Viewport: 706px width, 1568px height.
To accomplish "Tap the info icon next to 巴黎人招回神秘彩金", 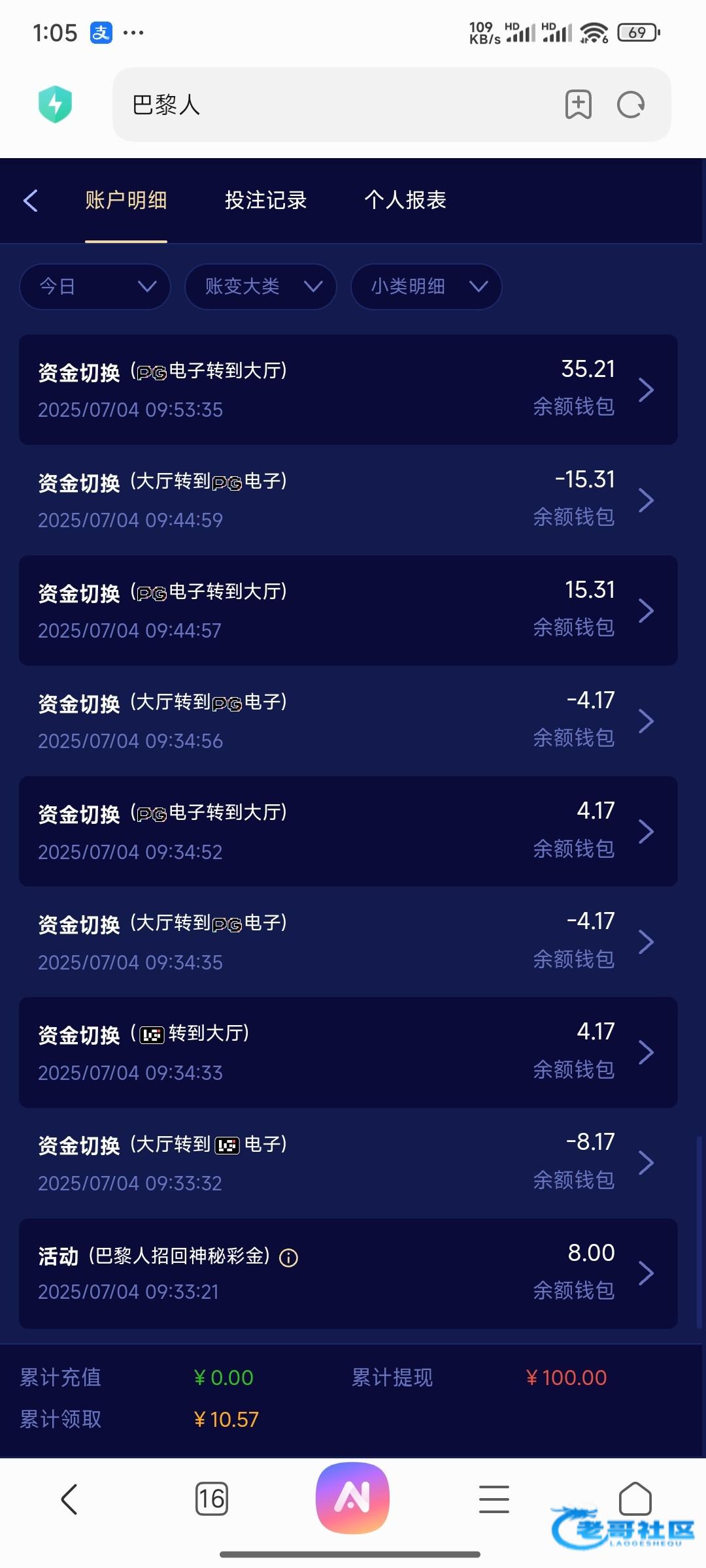I will tap(288, 1258).
